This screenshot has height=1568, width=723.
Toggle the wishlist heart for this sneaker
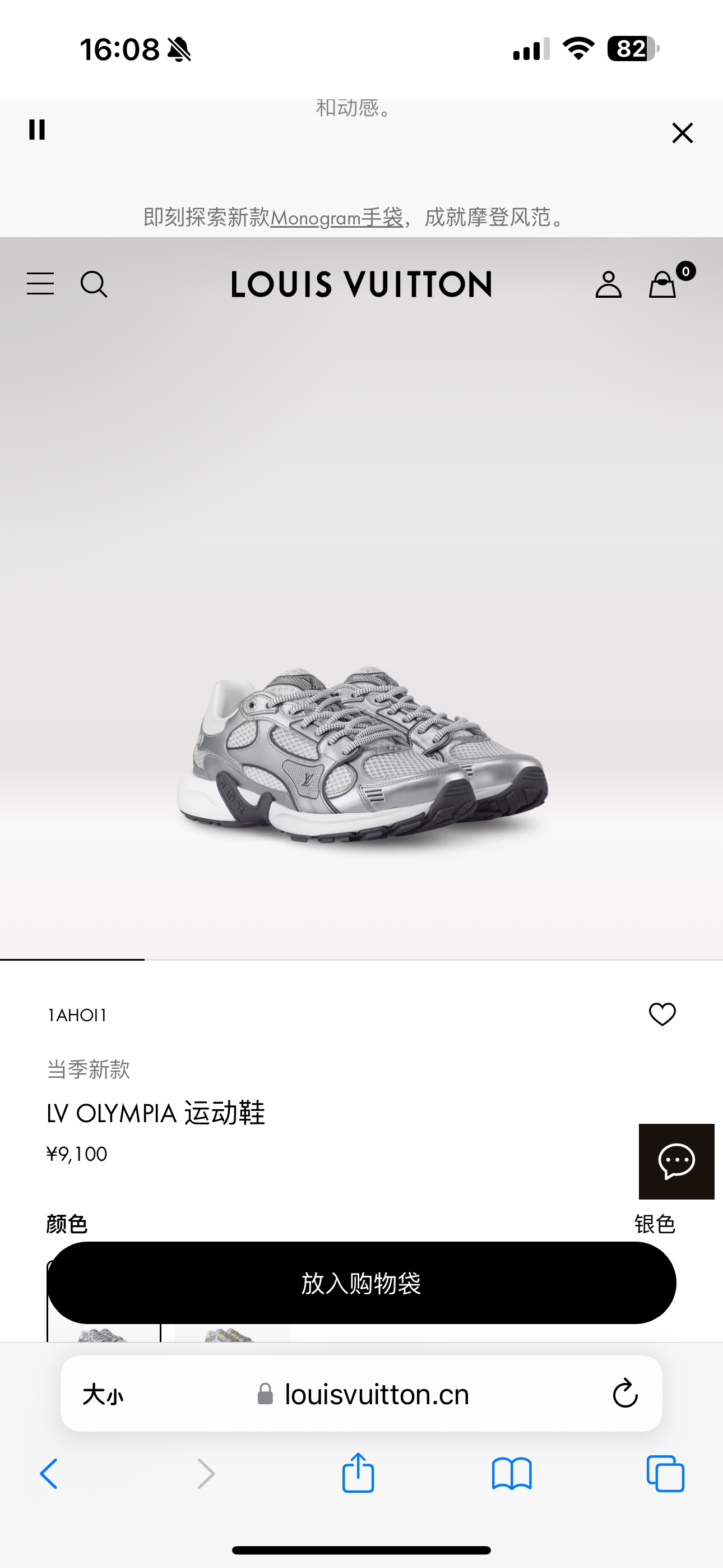pos(664,1013)
